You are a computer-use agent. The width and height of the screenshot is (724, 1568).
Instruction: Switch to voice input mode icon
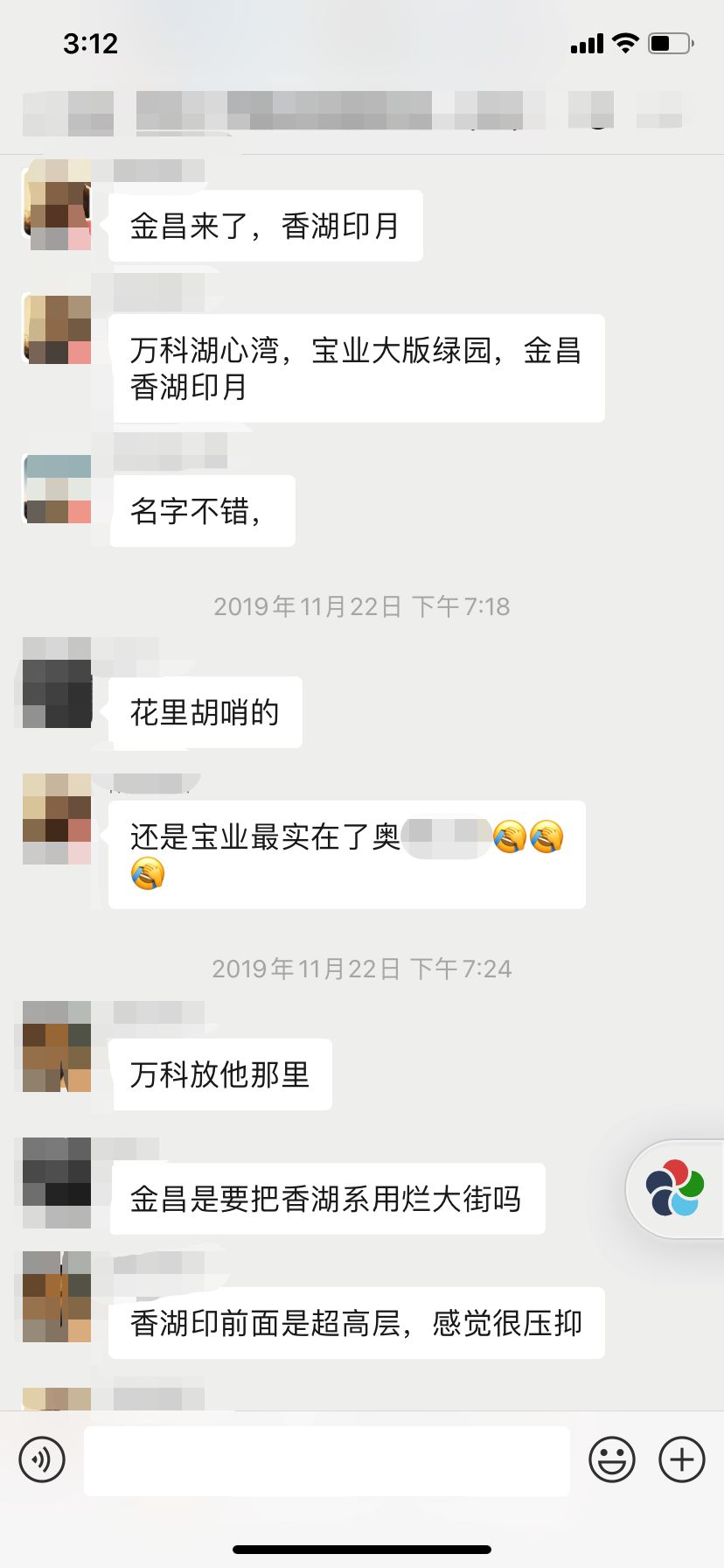tap(41, 1459)
